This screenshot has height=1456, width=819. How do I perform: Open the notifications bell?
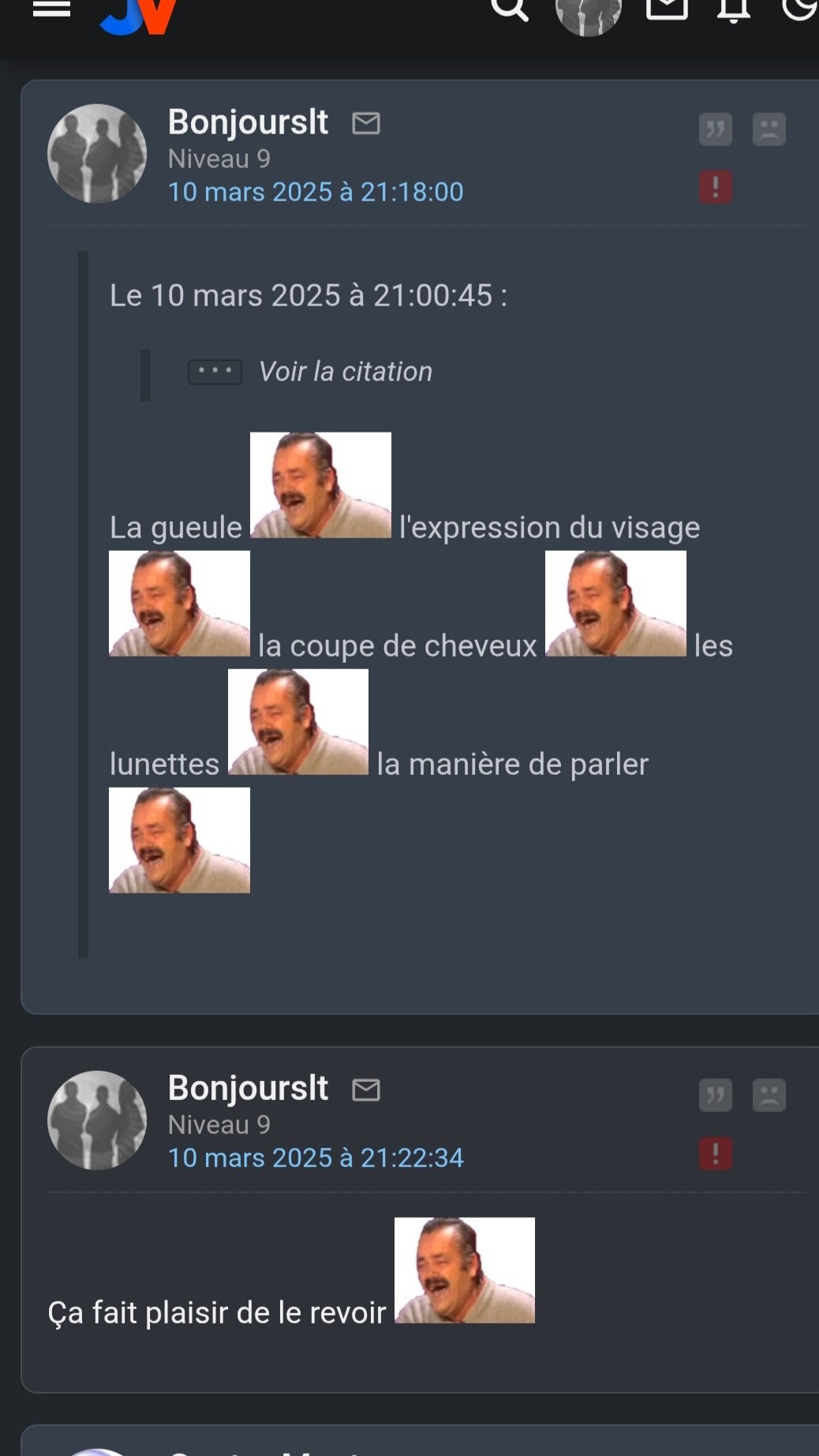tap(733, 9)
